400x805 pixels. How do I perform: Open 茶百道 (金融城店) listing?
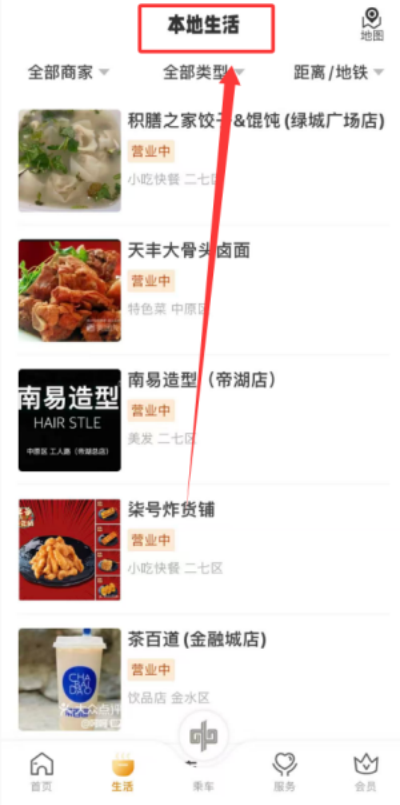tap(201, 679)
